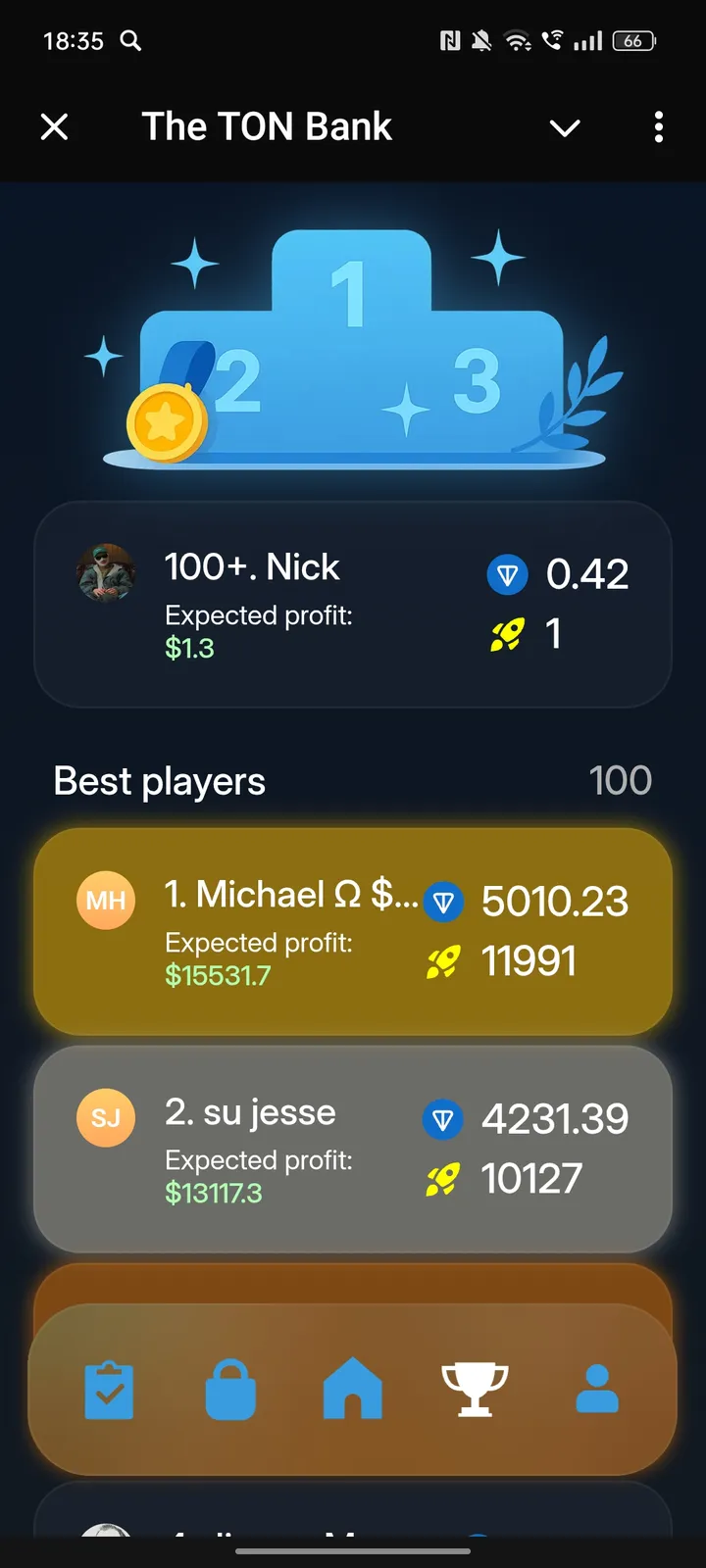Expand The TON Bank chevron dropdown
Screen dimensions: 706x1568
click(x=565, y=127)
